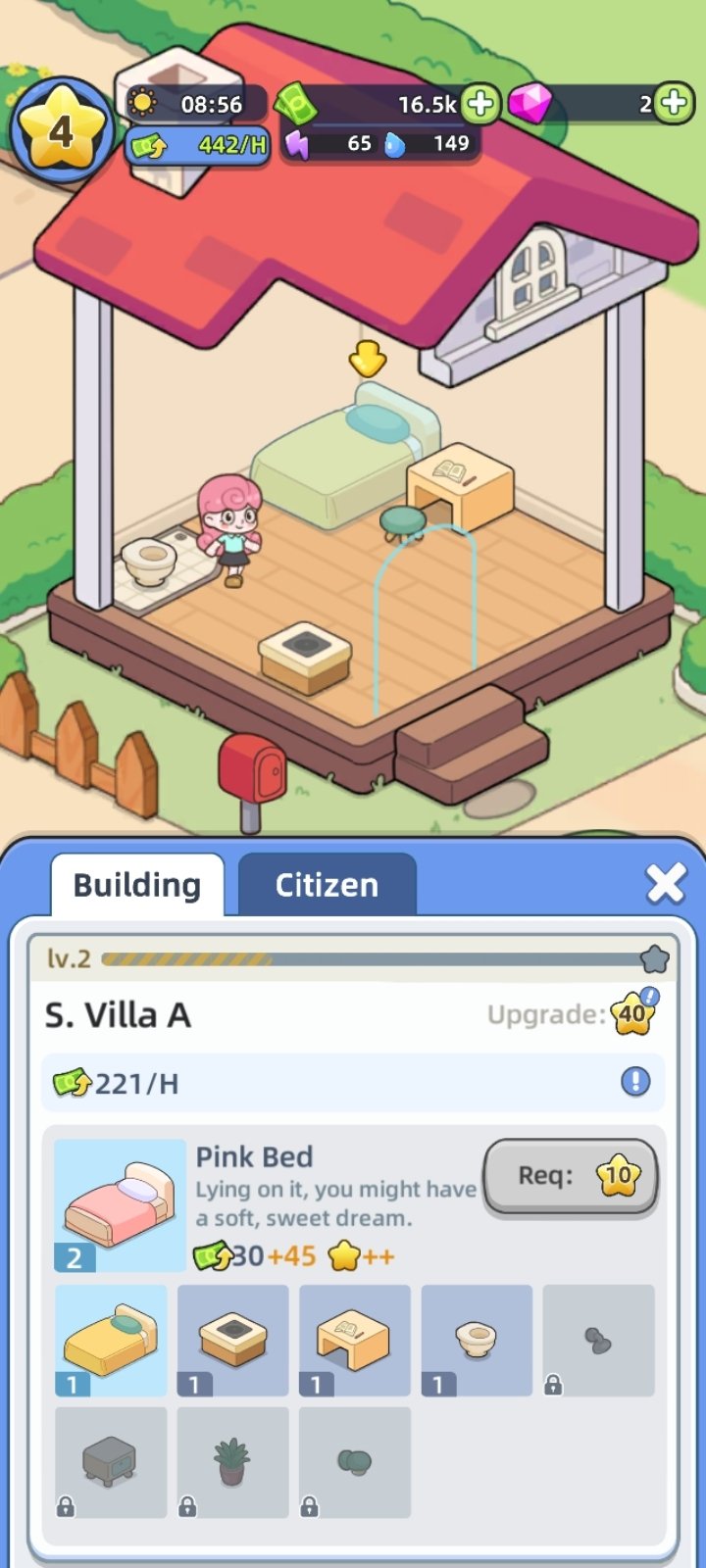Tap the yellow arrow above the bed
706x1568 pixels.
[x=368, y=360]
